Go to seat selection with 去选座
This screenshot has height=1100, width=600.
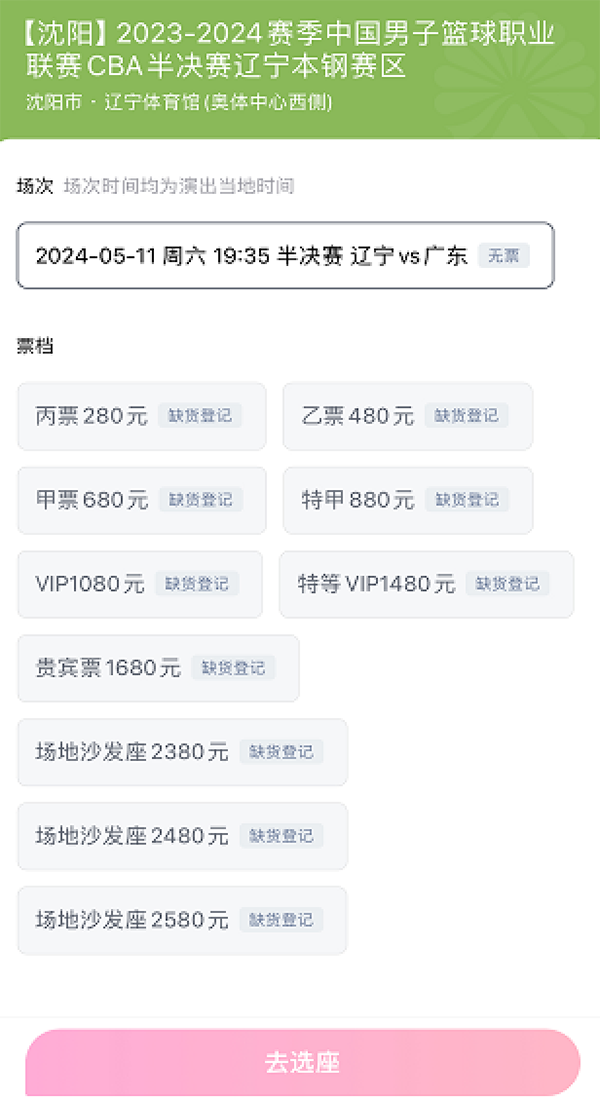tap(302, 1062)
